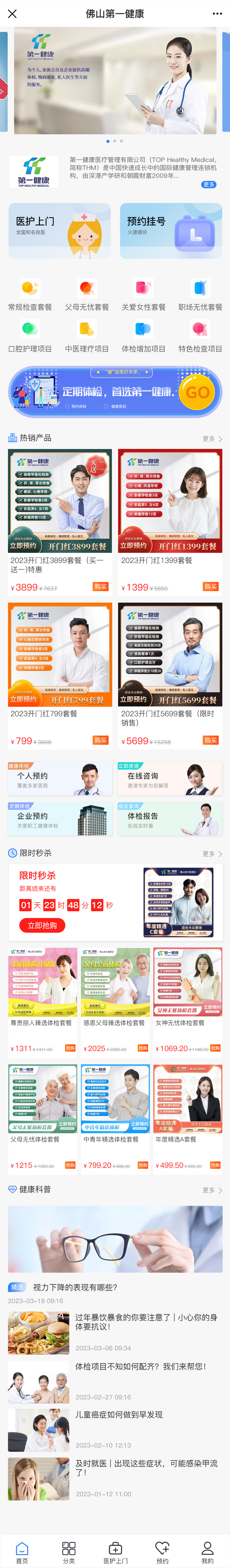The width and height of the screenshot is (230, 1568).
Task: Open the 预约挂号 card
Action: coord(171,231)
